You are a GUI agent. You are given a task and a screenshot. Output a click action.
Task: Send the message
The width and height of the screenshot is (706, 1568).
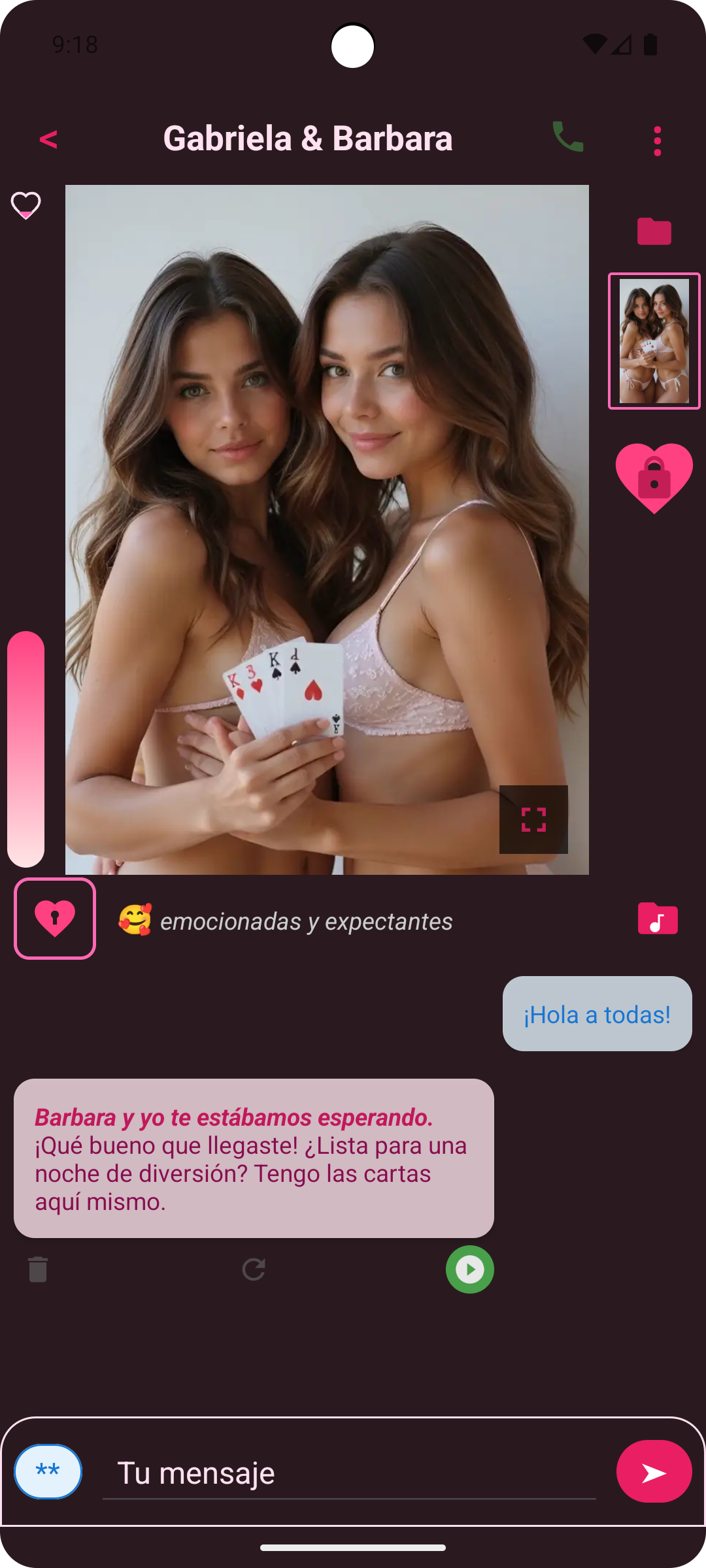pos(654,1471)
